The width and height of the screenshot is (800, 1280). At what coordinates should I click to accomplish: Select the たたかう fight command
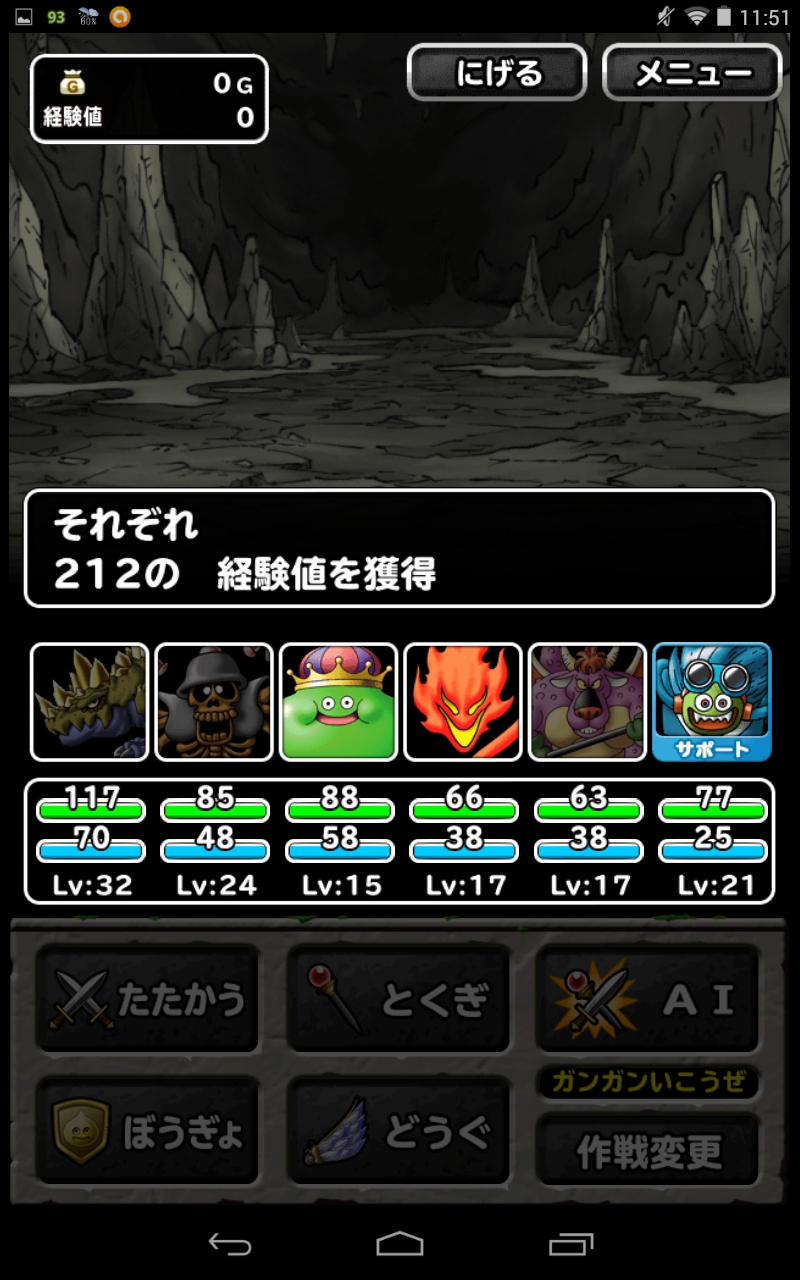coord(147,999)
